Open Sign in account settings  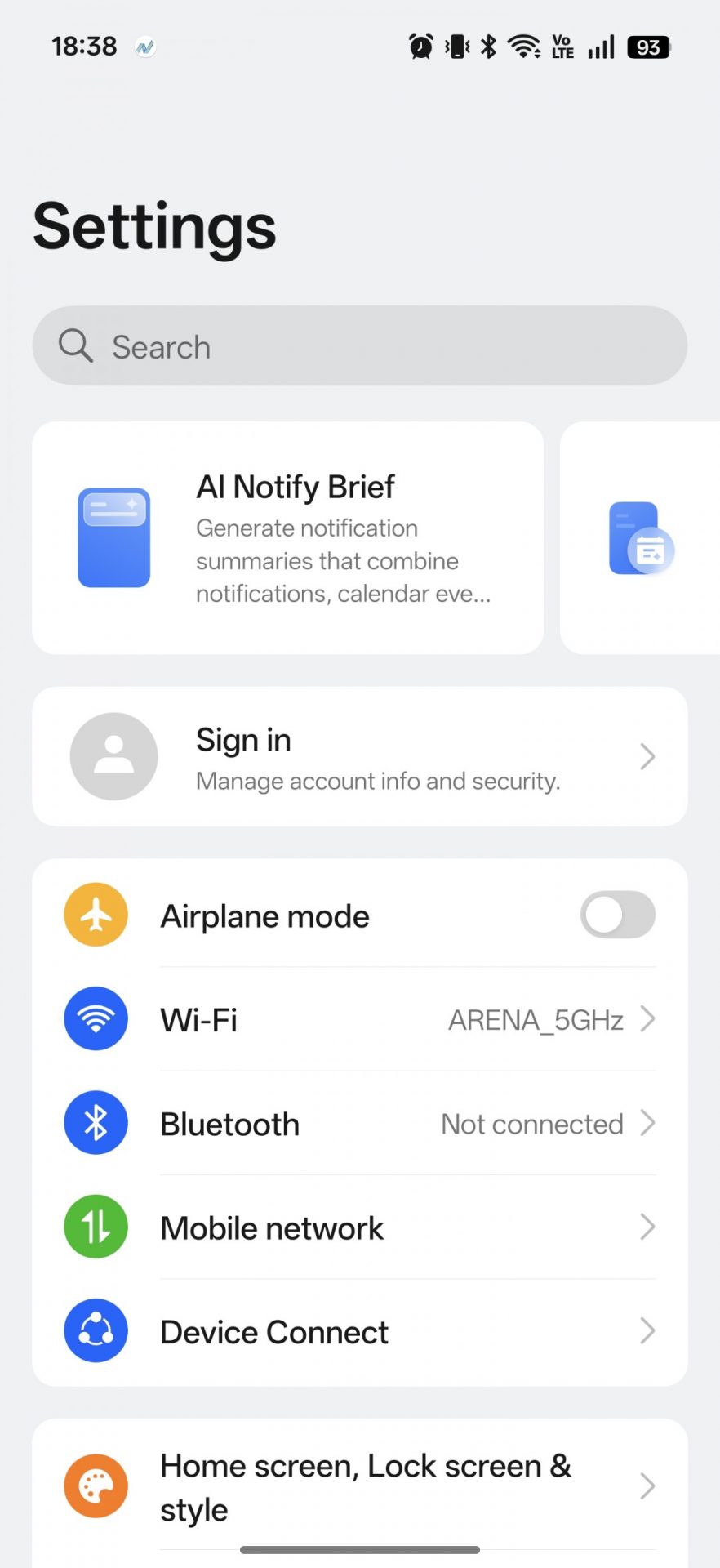(359, 757)
